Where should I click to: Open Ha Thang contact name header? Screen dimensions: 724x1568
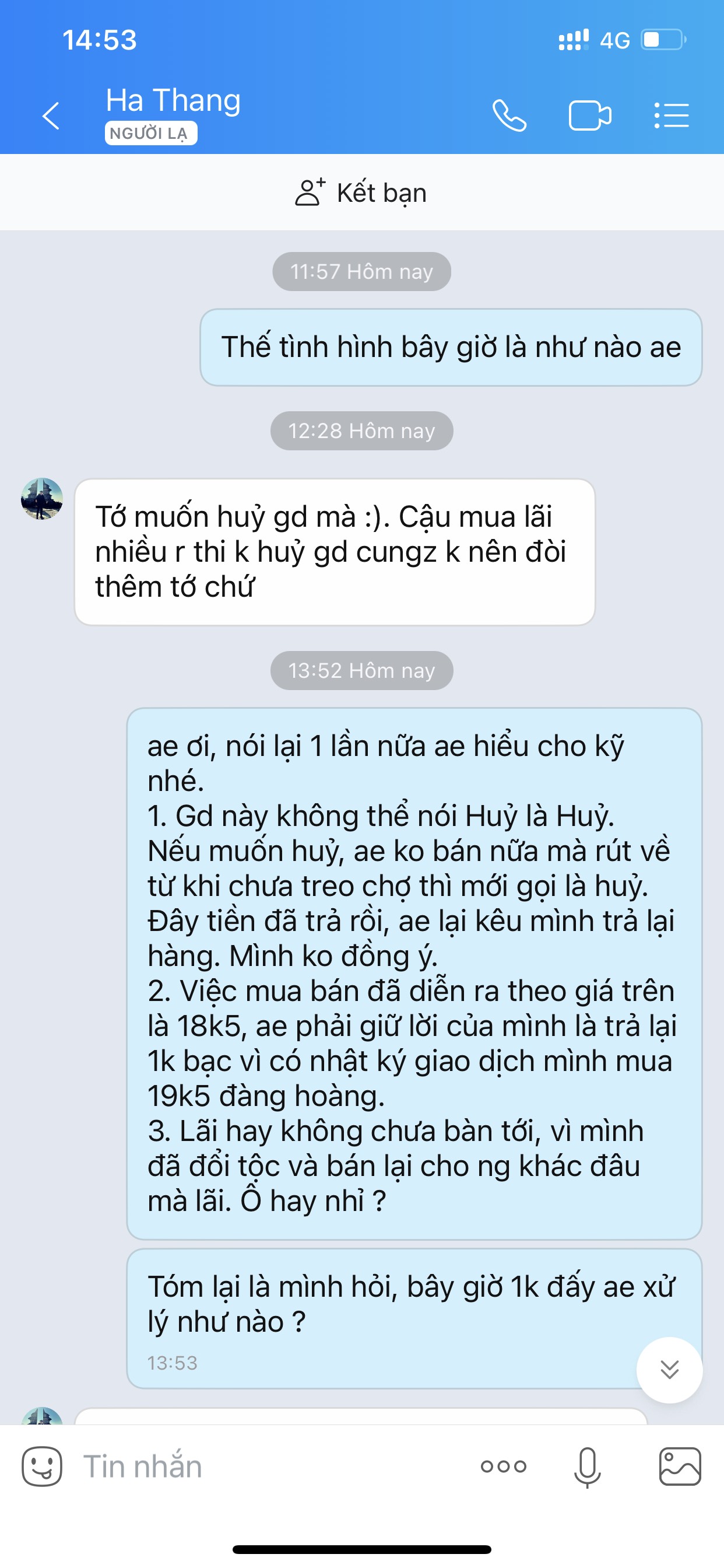pyautogui.click(x=173, y=100)
